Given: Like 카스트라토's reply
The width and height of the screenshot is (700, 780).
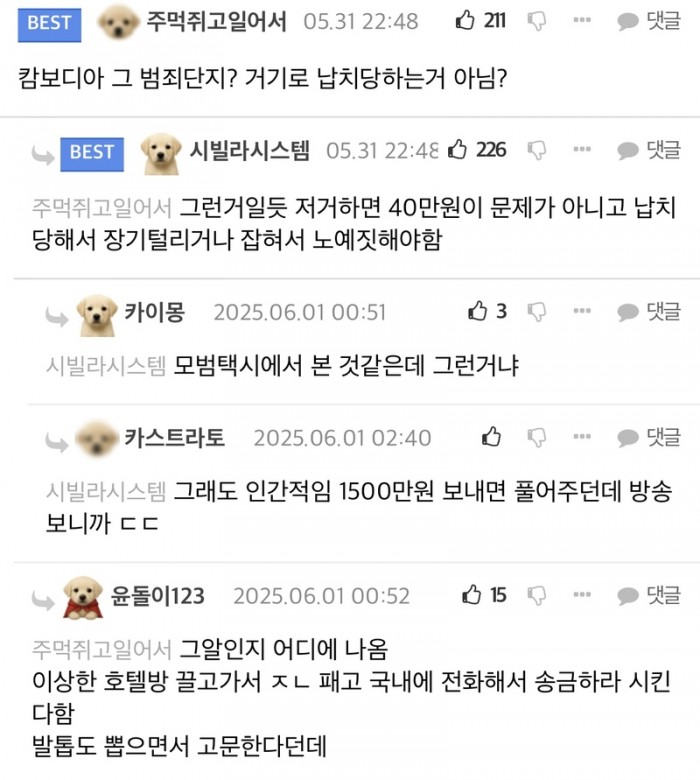Looking at the screenshot, I should click(491, 437).
